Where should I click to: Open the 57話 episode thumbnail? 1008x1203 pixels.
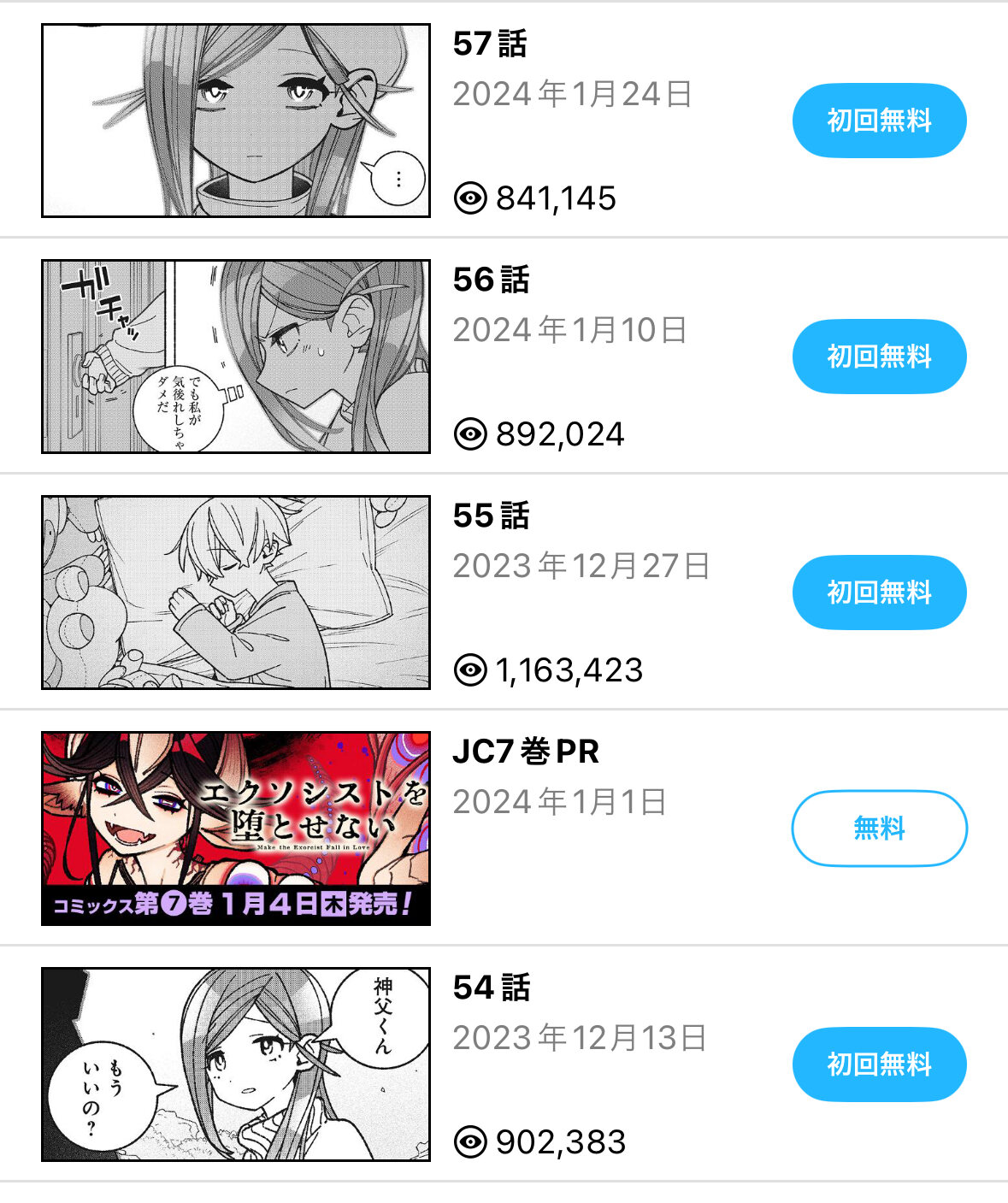tap(236, 121)
